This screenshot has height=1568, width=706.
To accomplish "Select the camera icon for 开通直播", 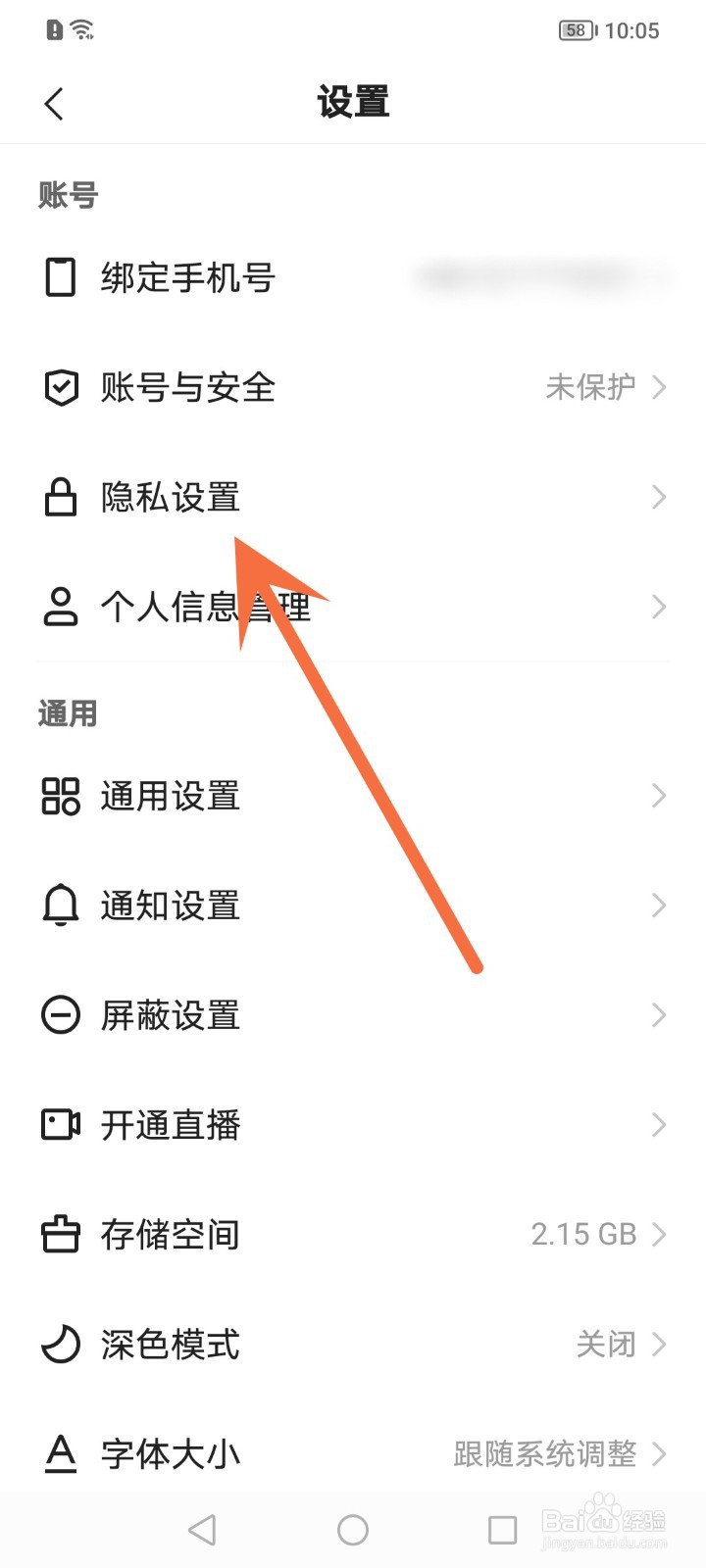I will 61,1125.
